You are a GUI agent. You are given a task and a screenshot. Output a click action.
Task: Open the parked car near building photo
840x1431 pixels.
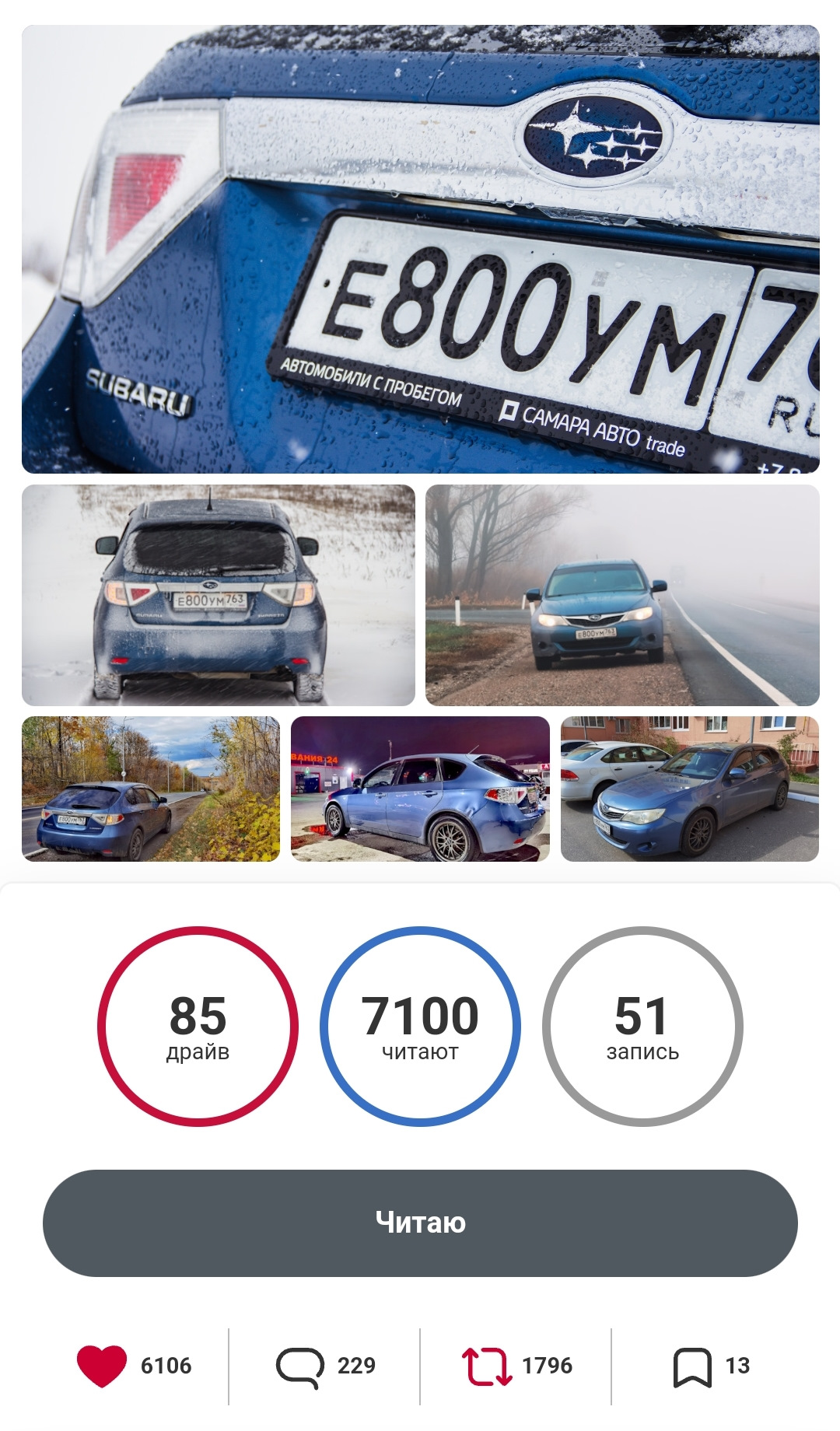[x=689, y=789]
